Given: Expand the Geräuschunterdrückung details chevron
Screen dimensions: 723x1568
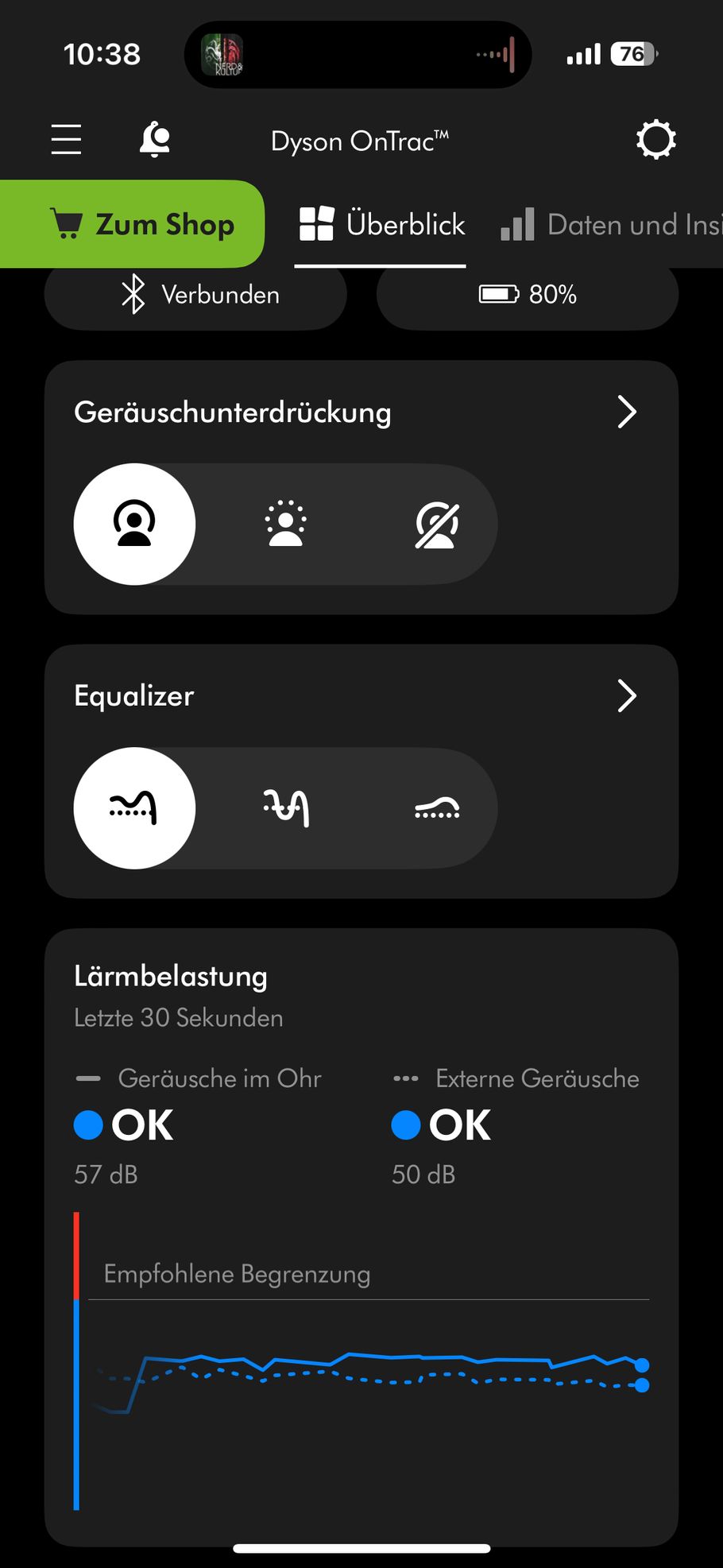Looking at the screenshot, I should point(627,412).
